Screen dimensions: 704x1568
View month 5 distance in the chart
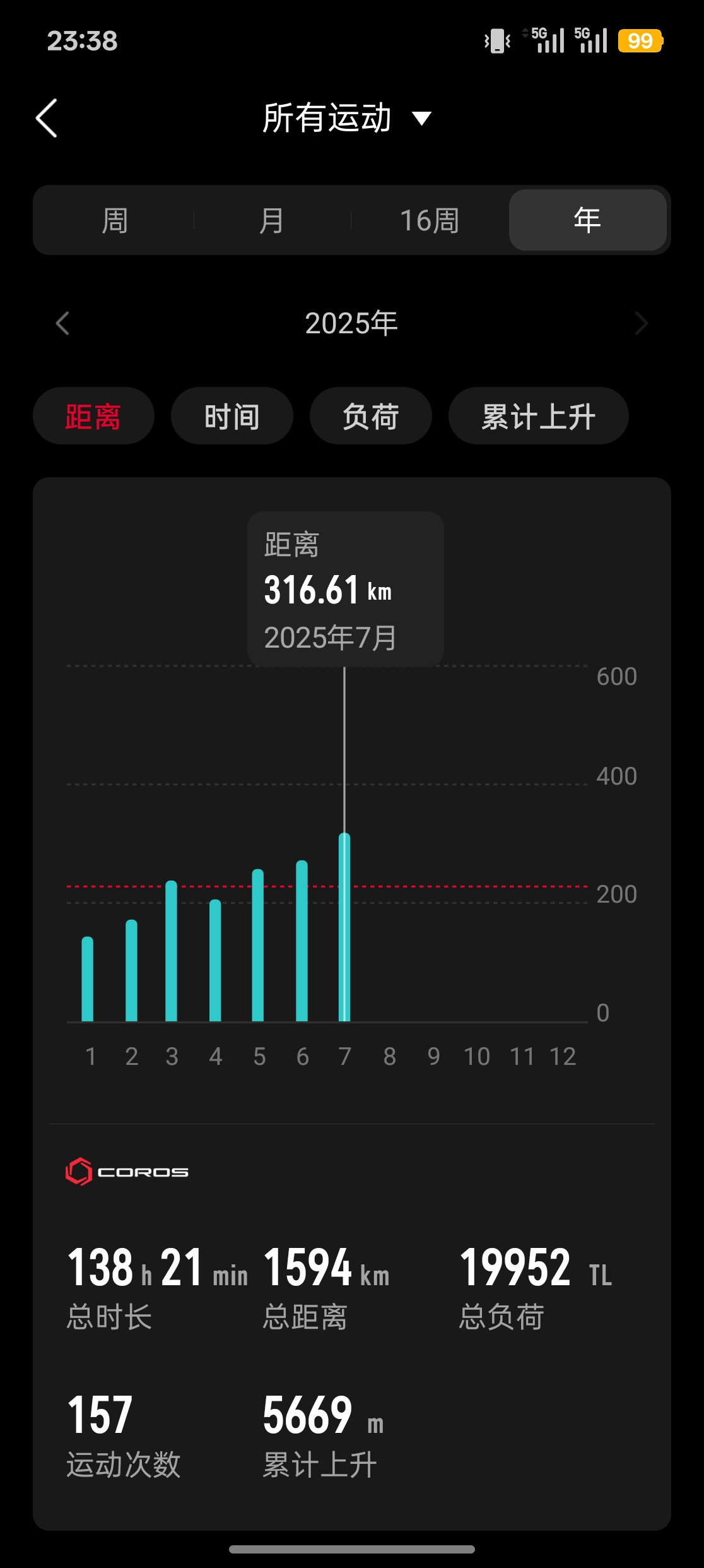(258, 946)
